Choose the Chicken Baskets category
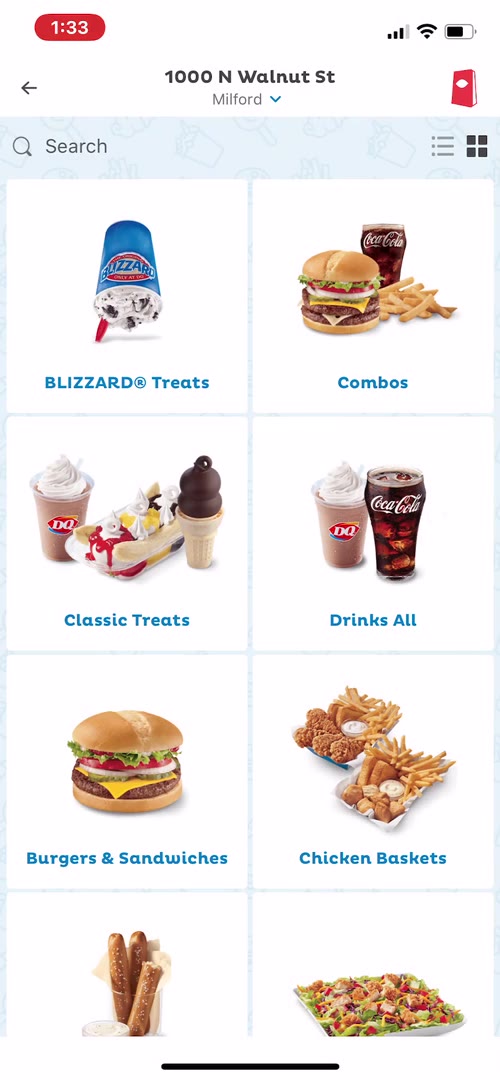500x1080 pixels. click(x=373, y=771)
